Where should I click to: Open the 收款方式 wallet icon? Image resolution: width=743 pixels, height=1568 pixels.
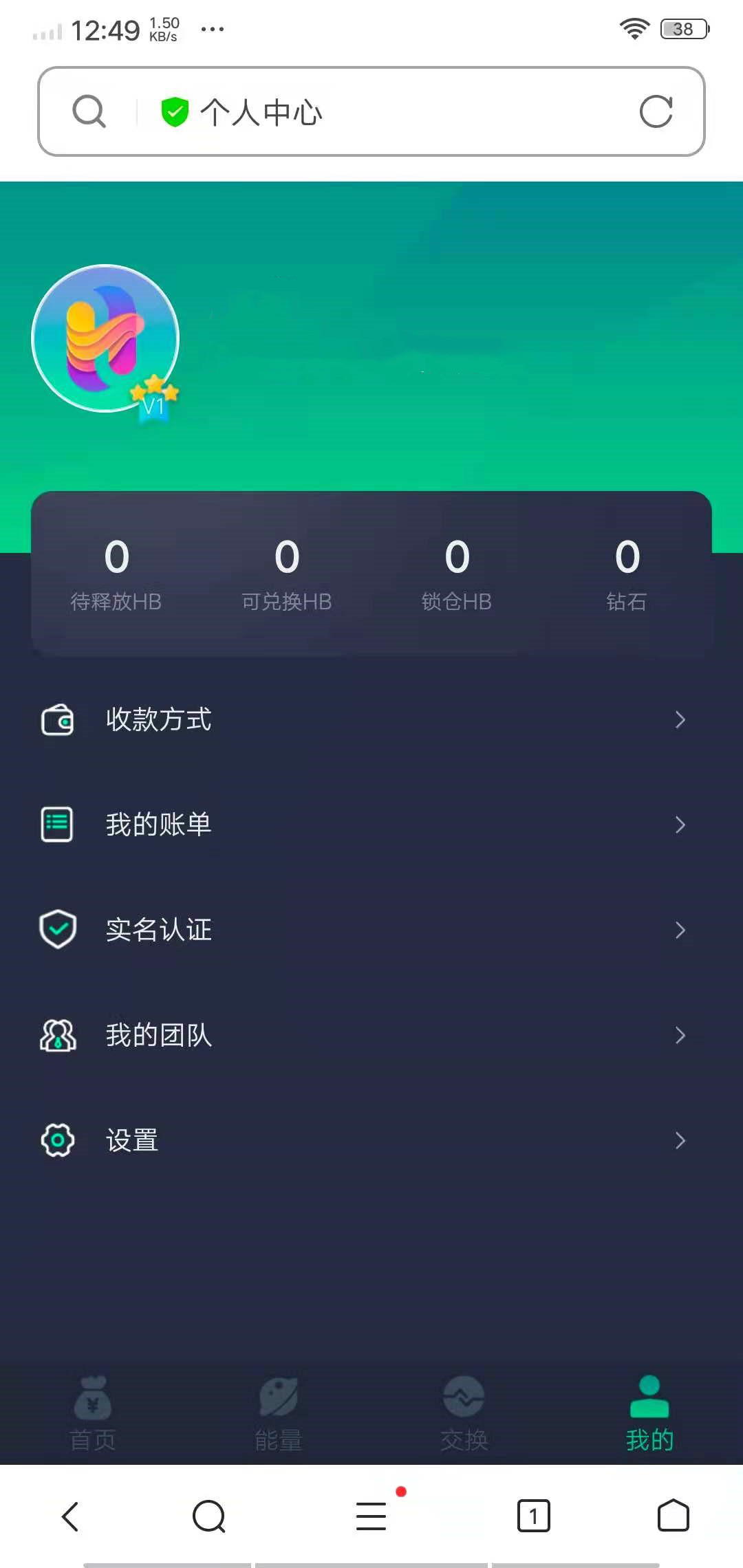[x=58, y=719]
